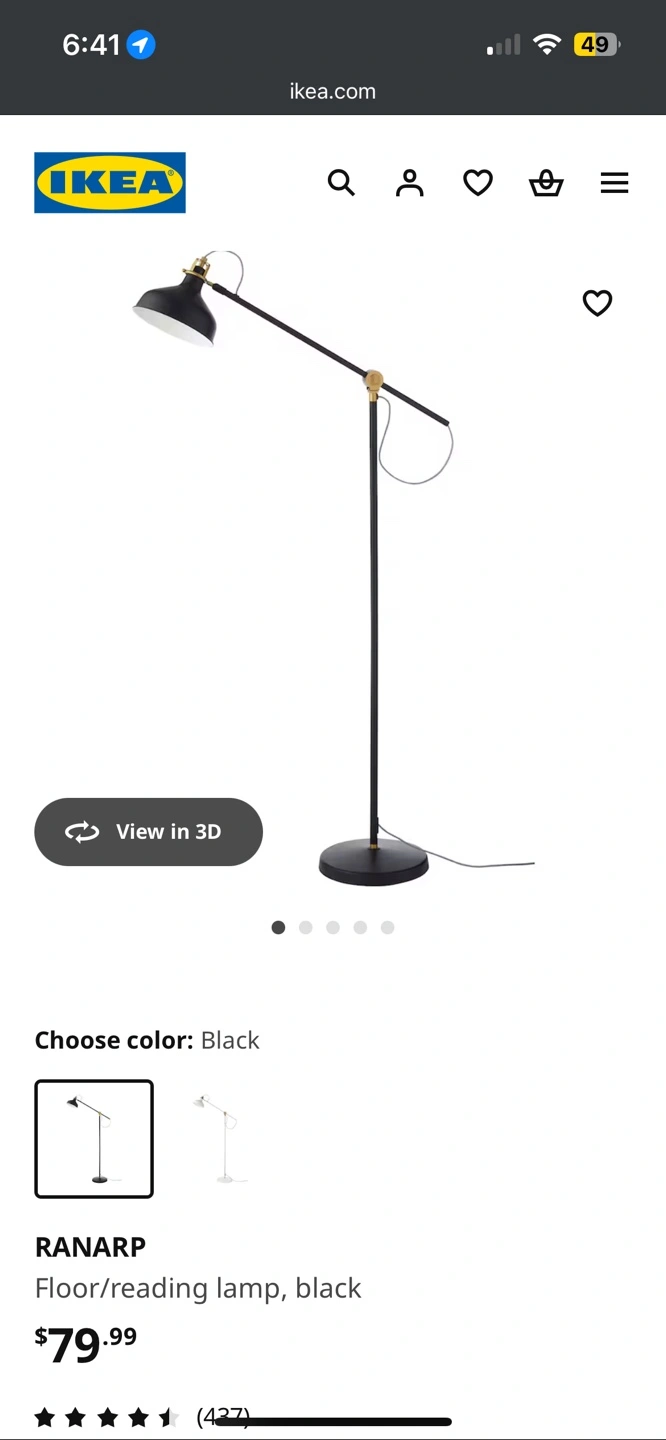Open the 437 reviews rating
The height and width of the screenshot is (1440, 666).
[140, 1417]
